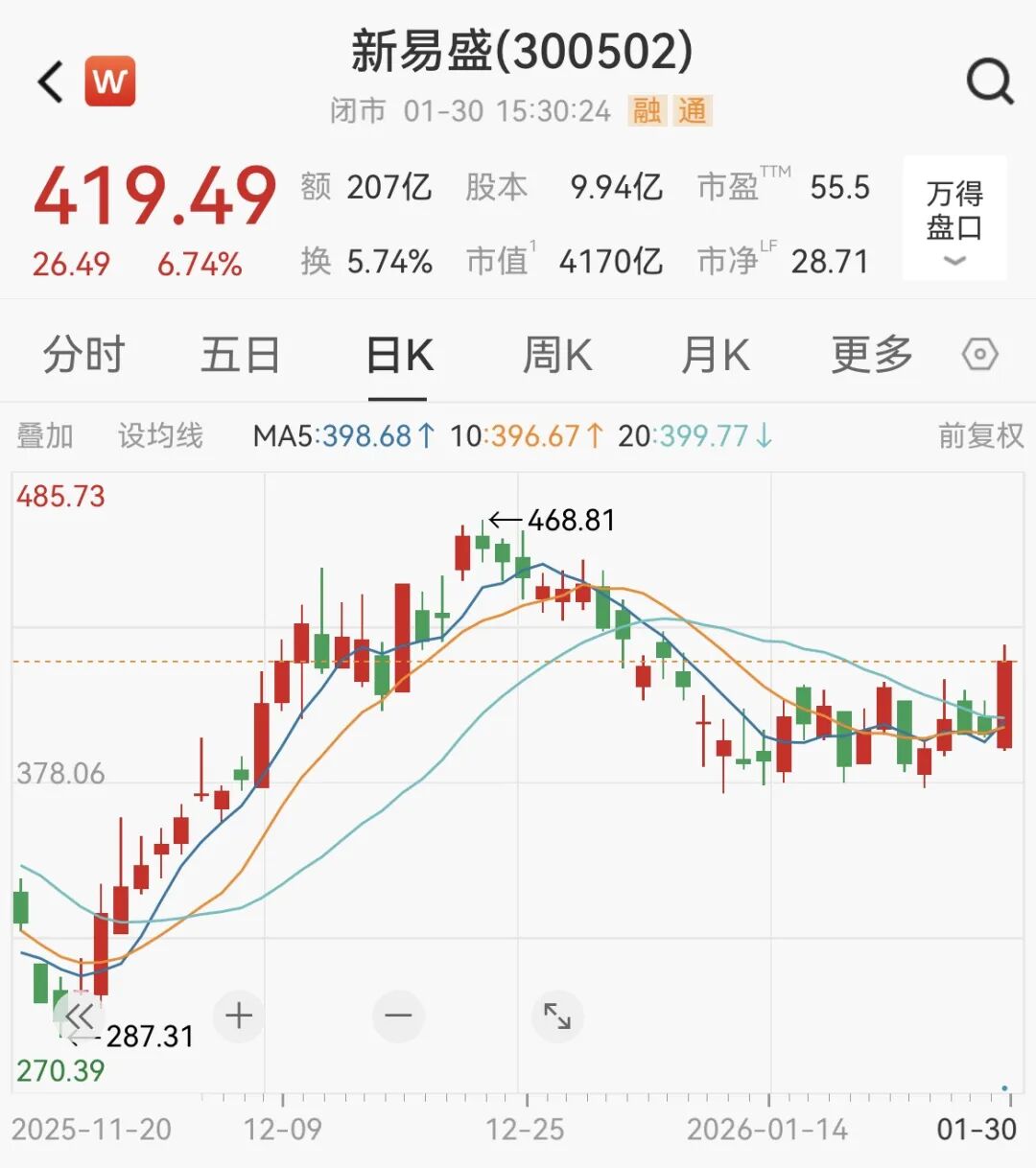The image size is (1036, 1168).
Task: Open the 更多 chart type options
Action: point(871,354)
